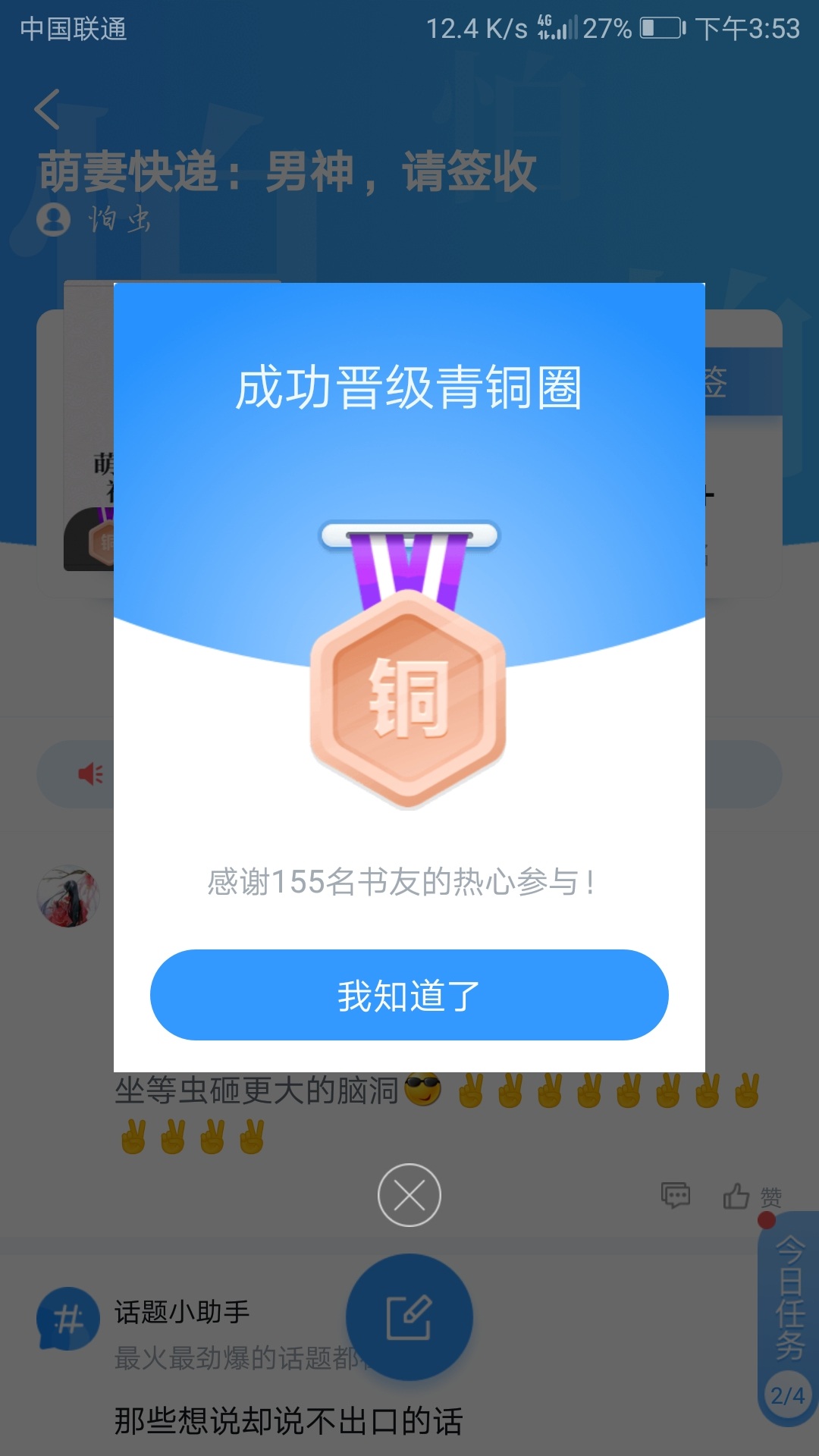Viewport: 819px width, 1456px height.
Task: Open replies via the comment bubble icon
Action: click(x=675, y=1195)
